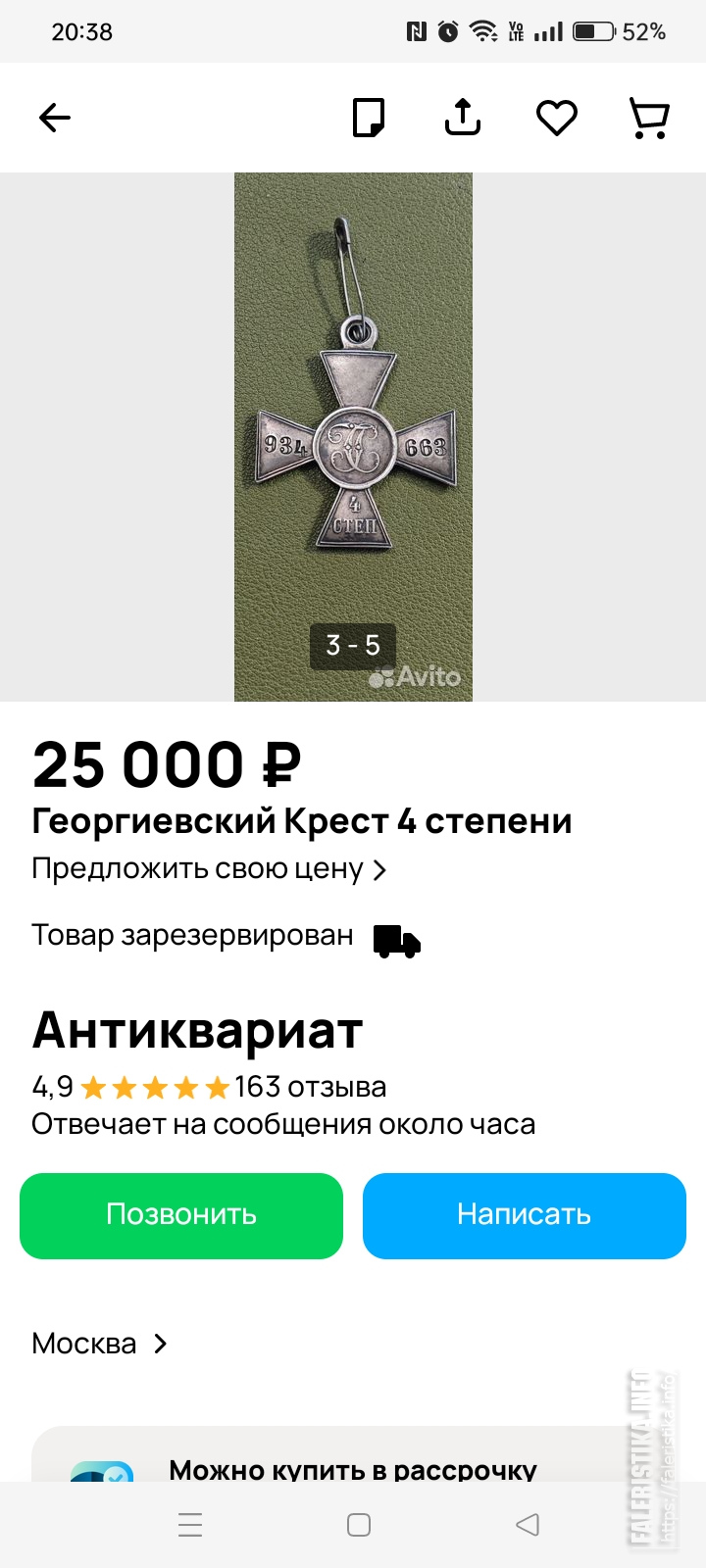Open the shopping cart
706x1568 pixels.
point(649,117)
